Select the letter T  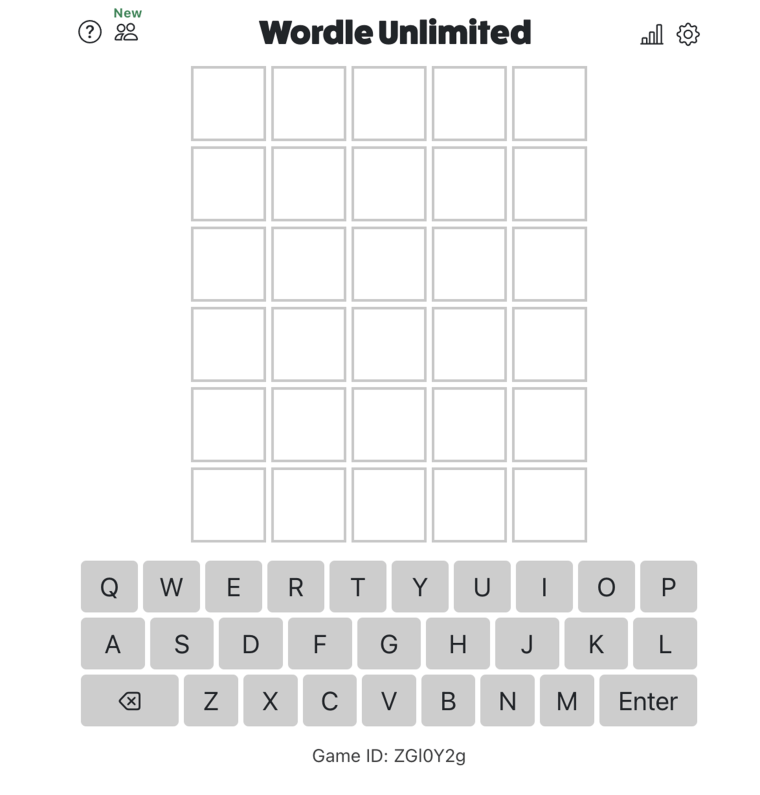click(357, 587)
